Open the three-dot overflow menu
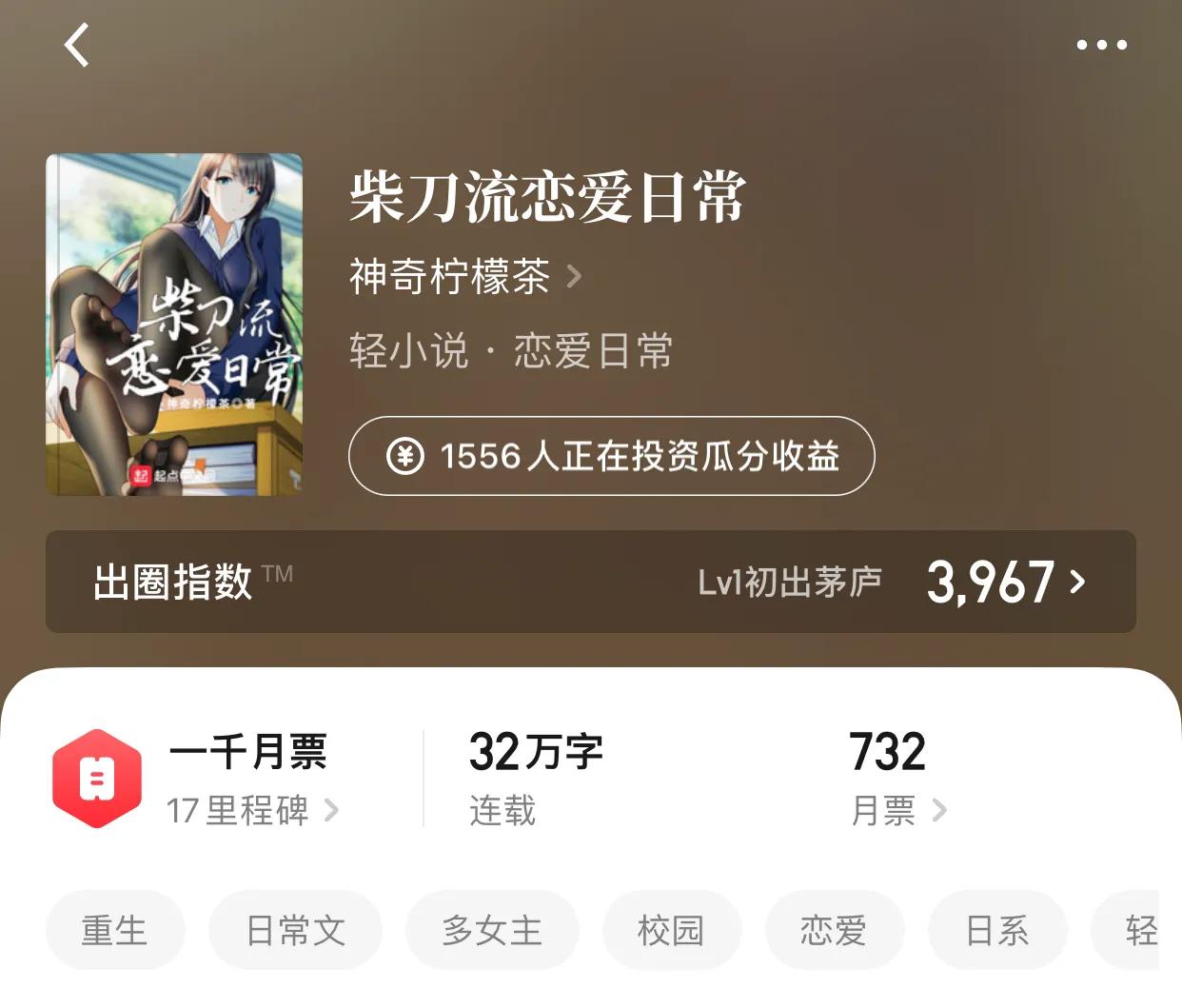The height and width of the screenshot is (1008, 1182). 1101,45
